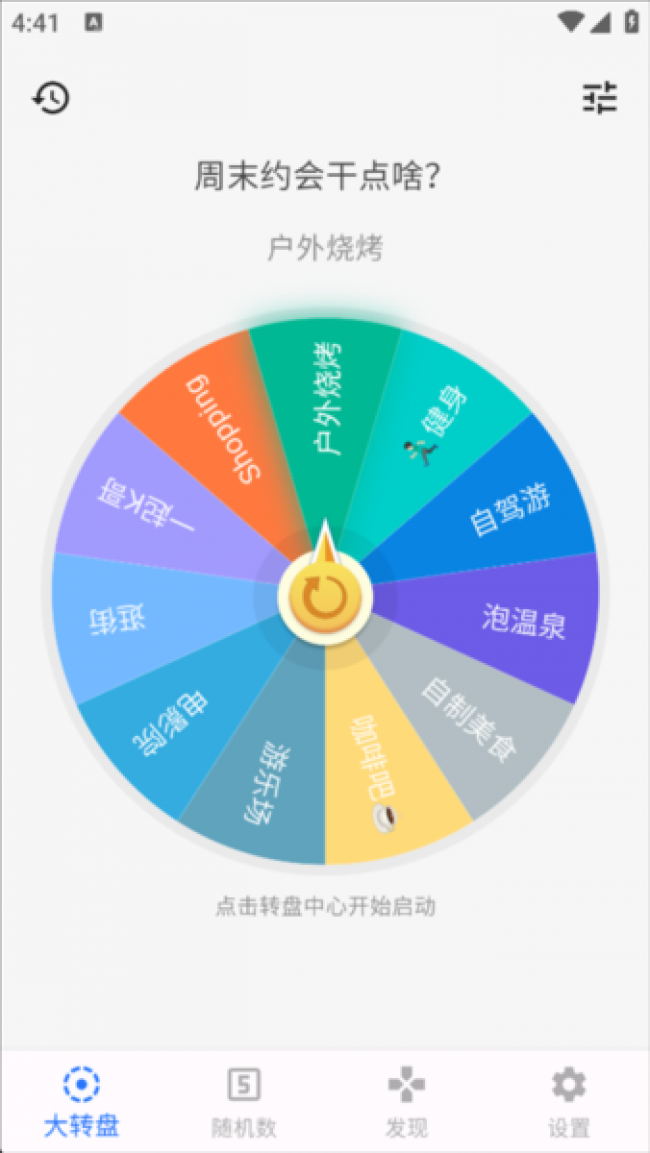Open the 发现 tab
This screenshot has height=1153, width=650.
click(x=407, y=1100)
